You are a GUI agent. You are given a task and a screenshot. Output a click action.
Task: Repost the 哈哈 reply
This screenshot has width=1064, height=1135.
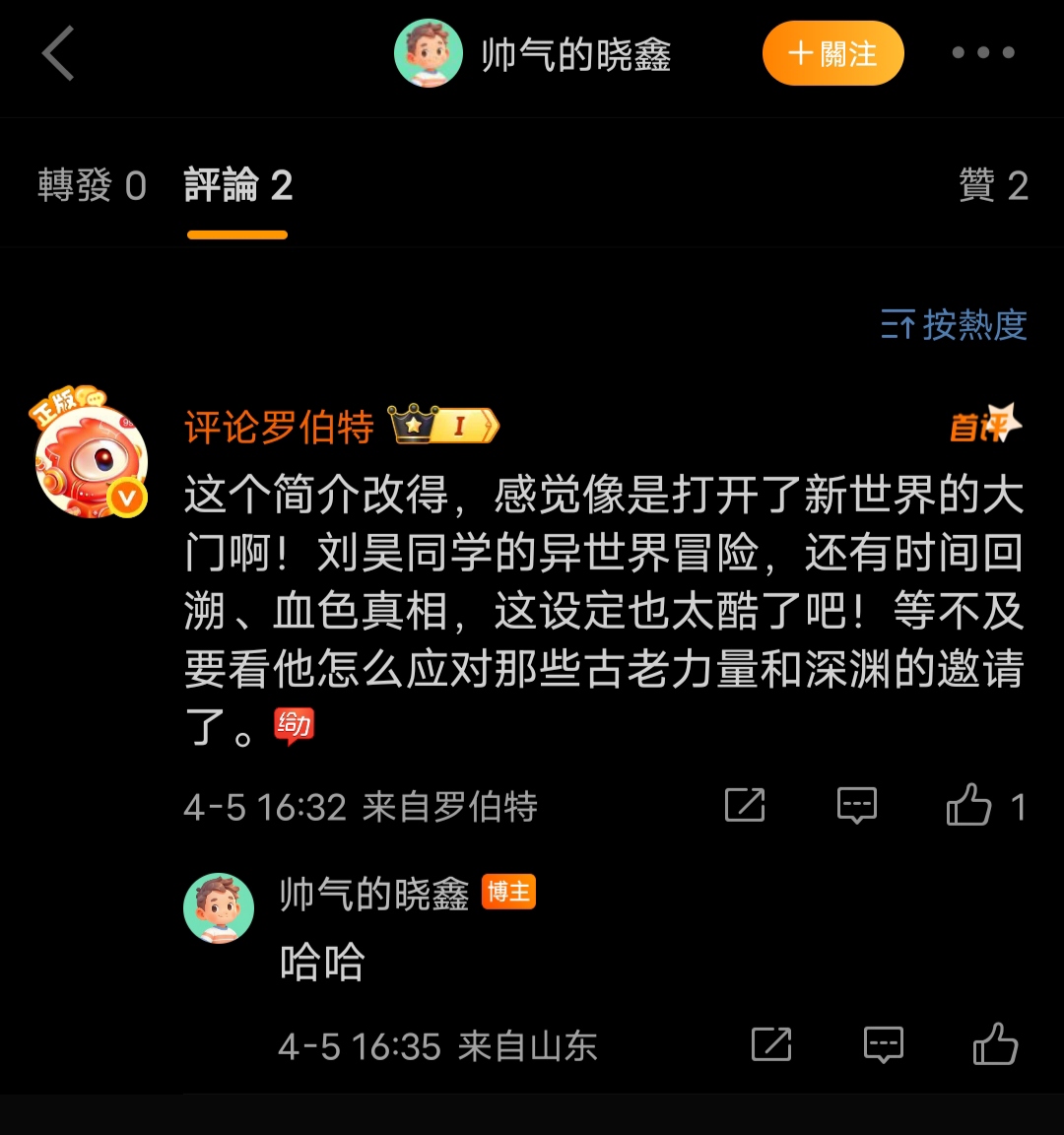[x=771, y=1044]
